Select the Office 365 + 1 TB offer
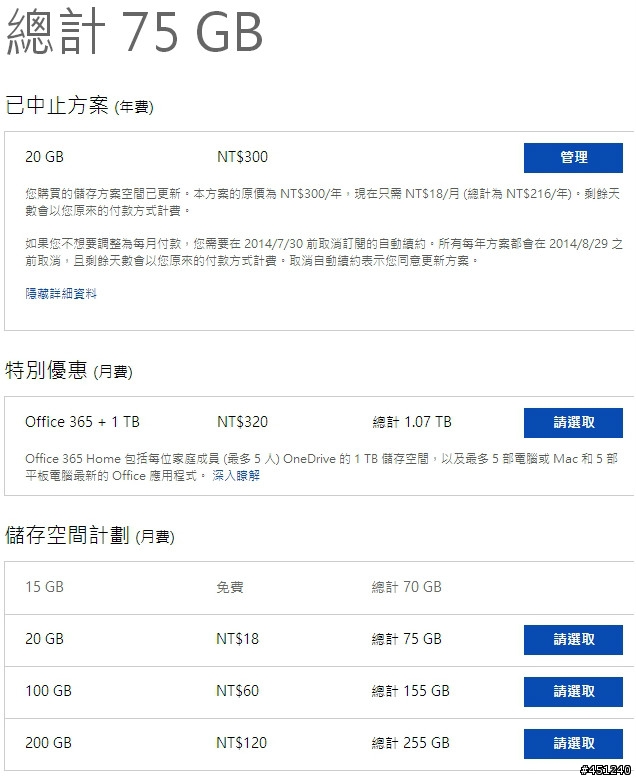 coord(573,422)
